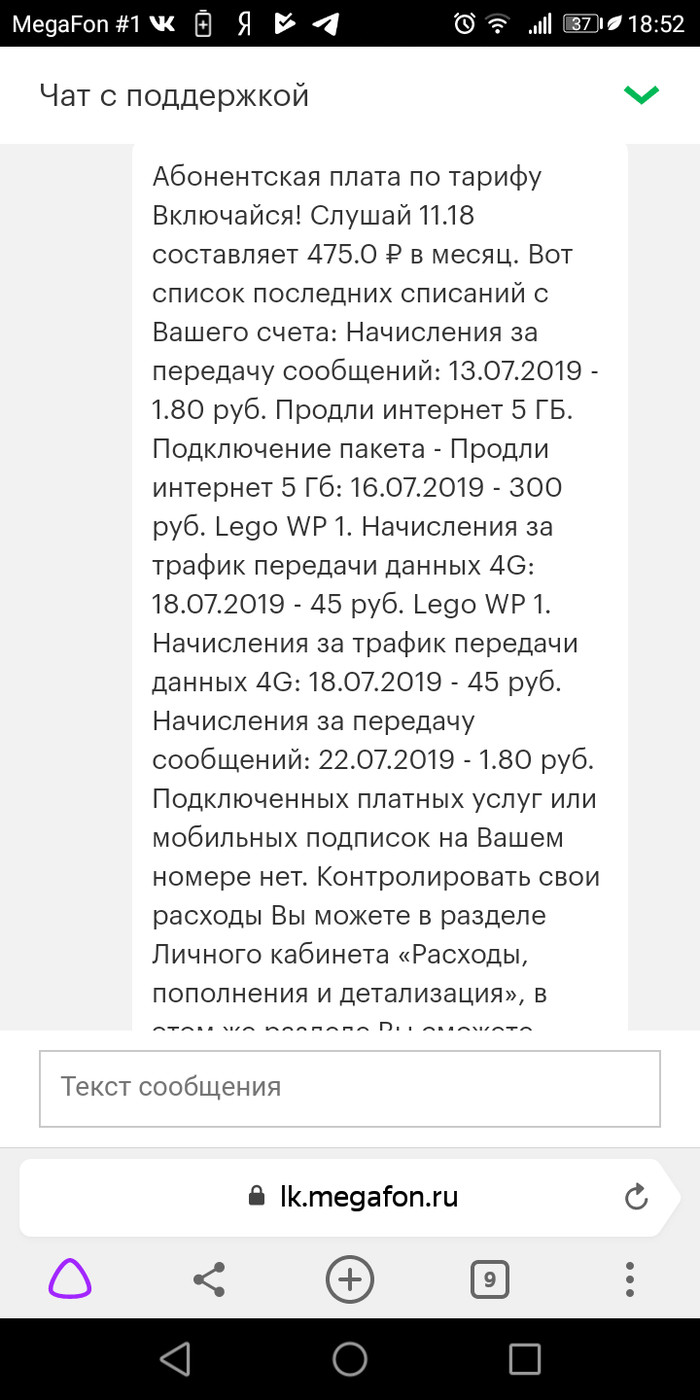
Task: Reload the current page
Action: [635, 1196]
